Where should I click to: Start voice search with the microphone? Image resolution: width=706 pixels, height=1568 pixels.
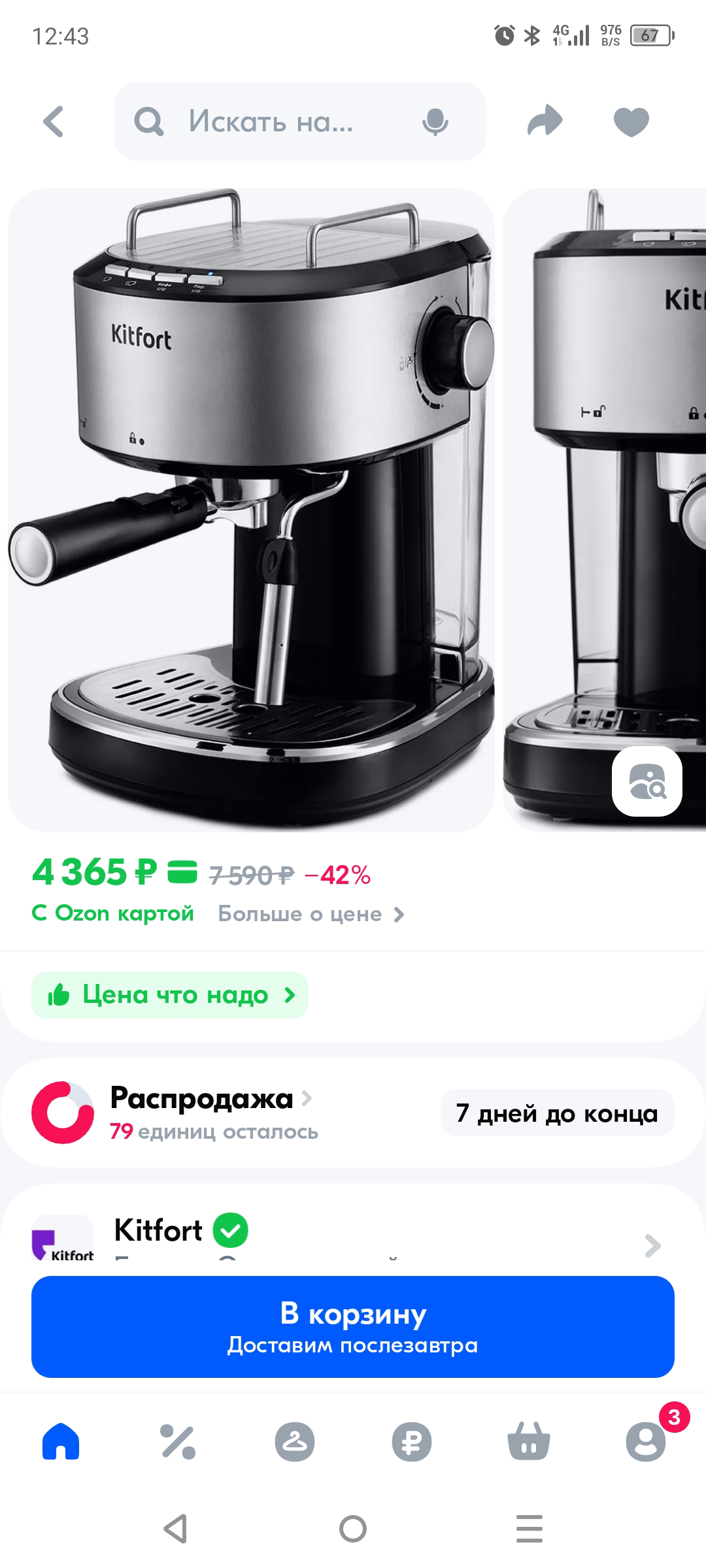pyautogui.click(x=435, y=122)
